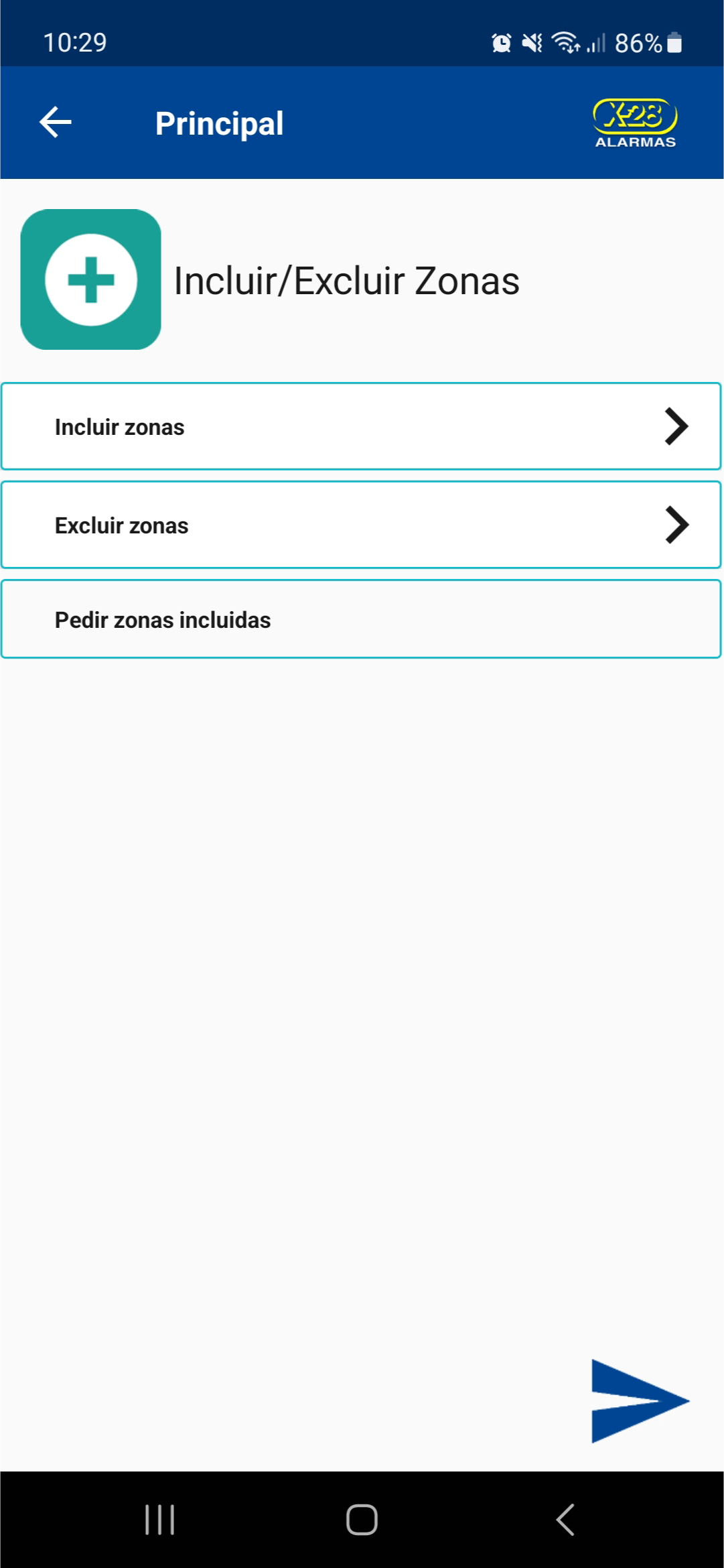
Task: Open recent apps from the navigation bar
Action: (x=160, y=1519)
